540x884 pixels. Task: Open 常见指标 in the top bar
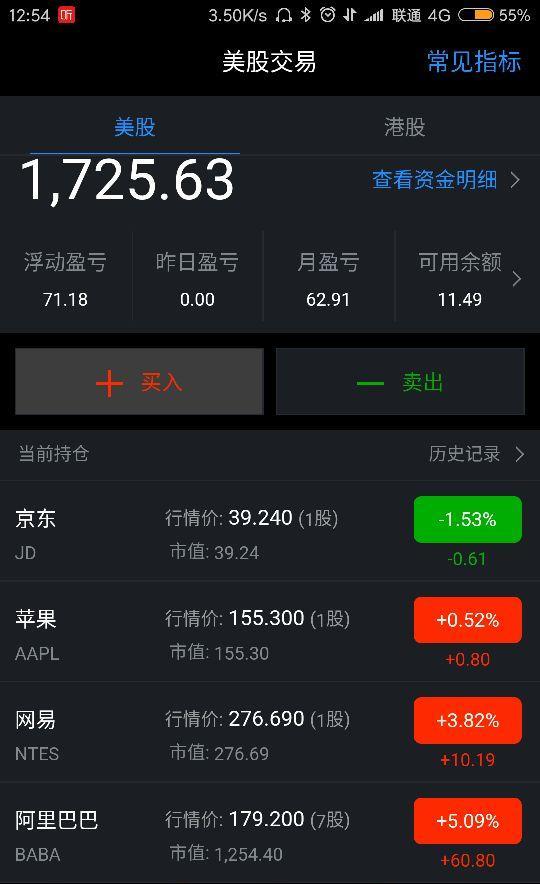473,61
